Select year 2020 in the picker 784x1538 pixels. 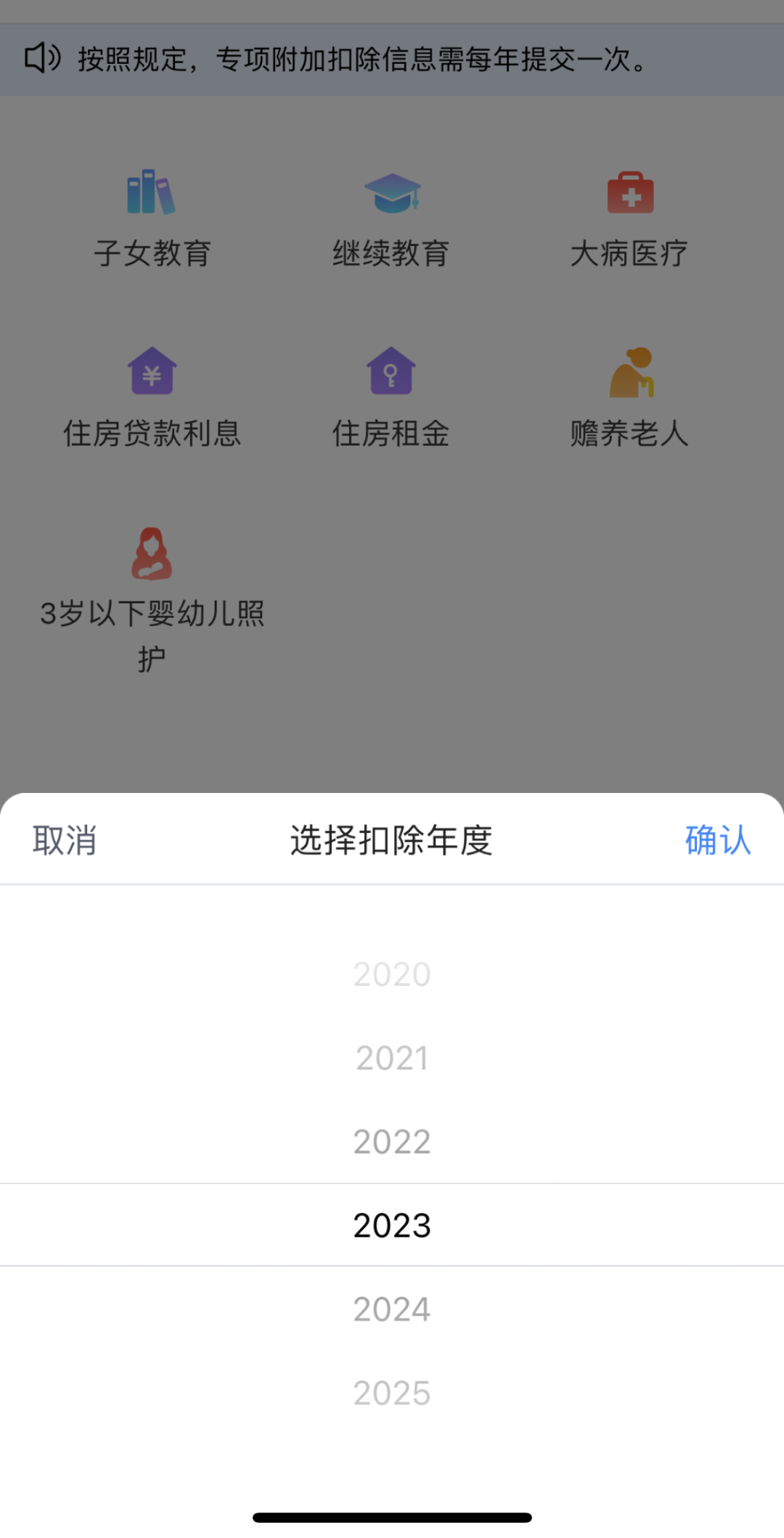coord(392,974)
